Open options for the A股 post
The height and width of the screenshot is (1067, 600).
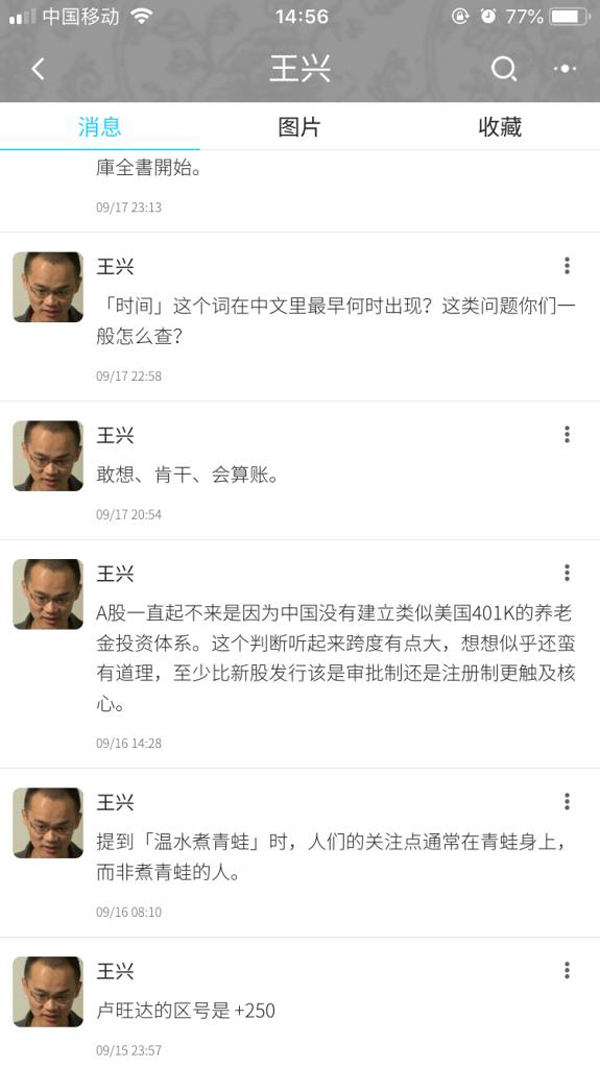567,573
